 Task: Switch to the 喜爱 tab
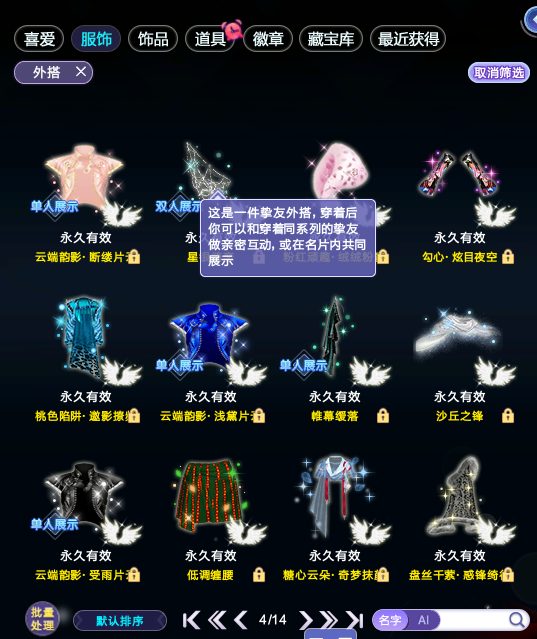[39, 39]
